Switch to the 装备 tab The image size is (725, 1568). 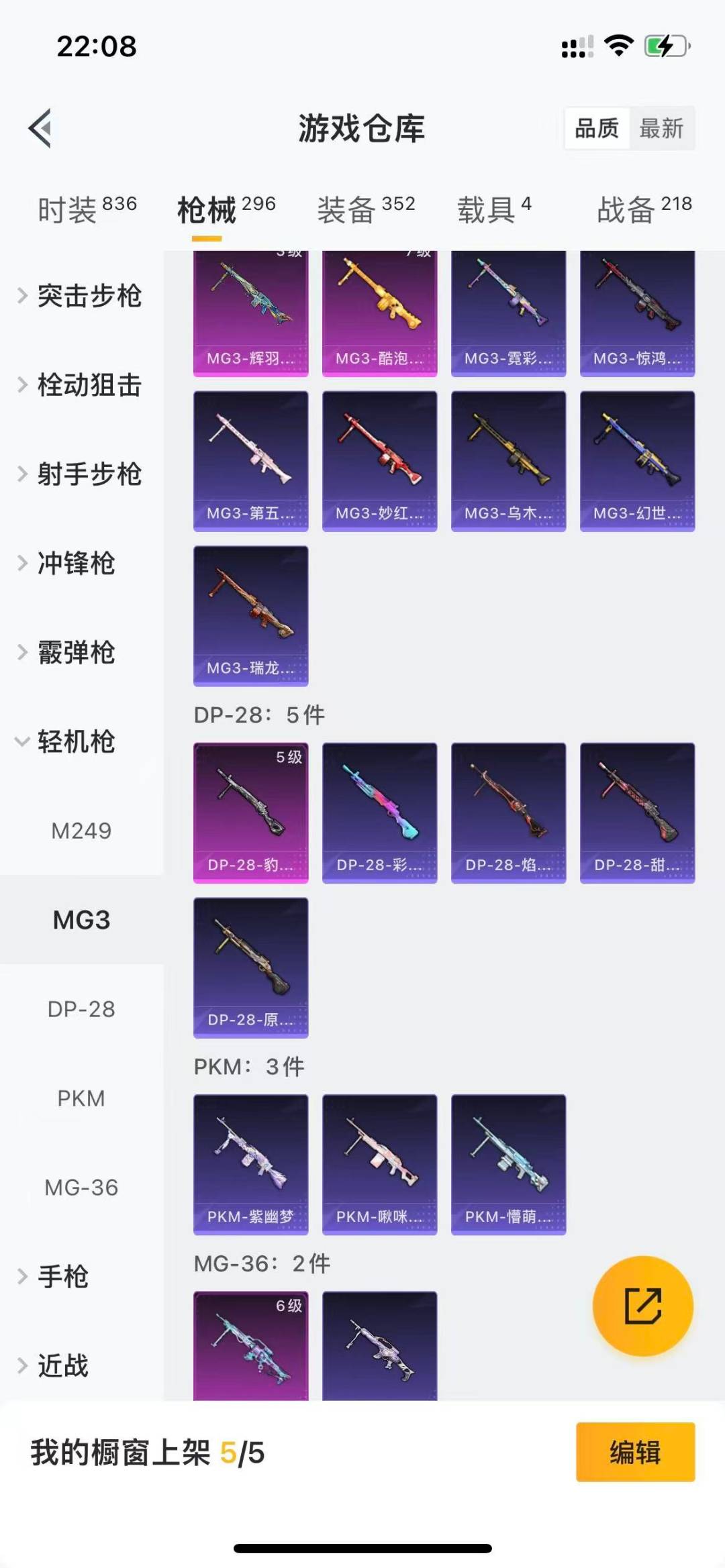point(366,209)
